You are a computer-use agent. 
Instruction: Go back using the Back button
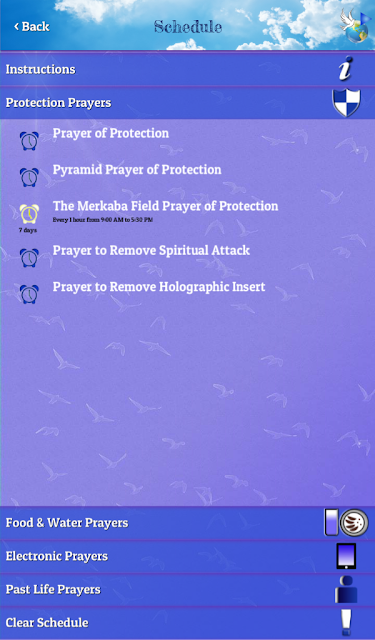point(31,27)
